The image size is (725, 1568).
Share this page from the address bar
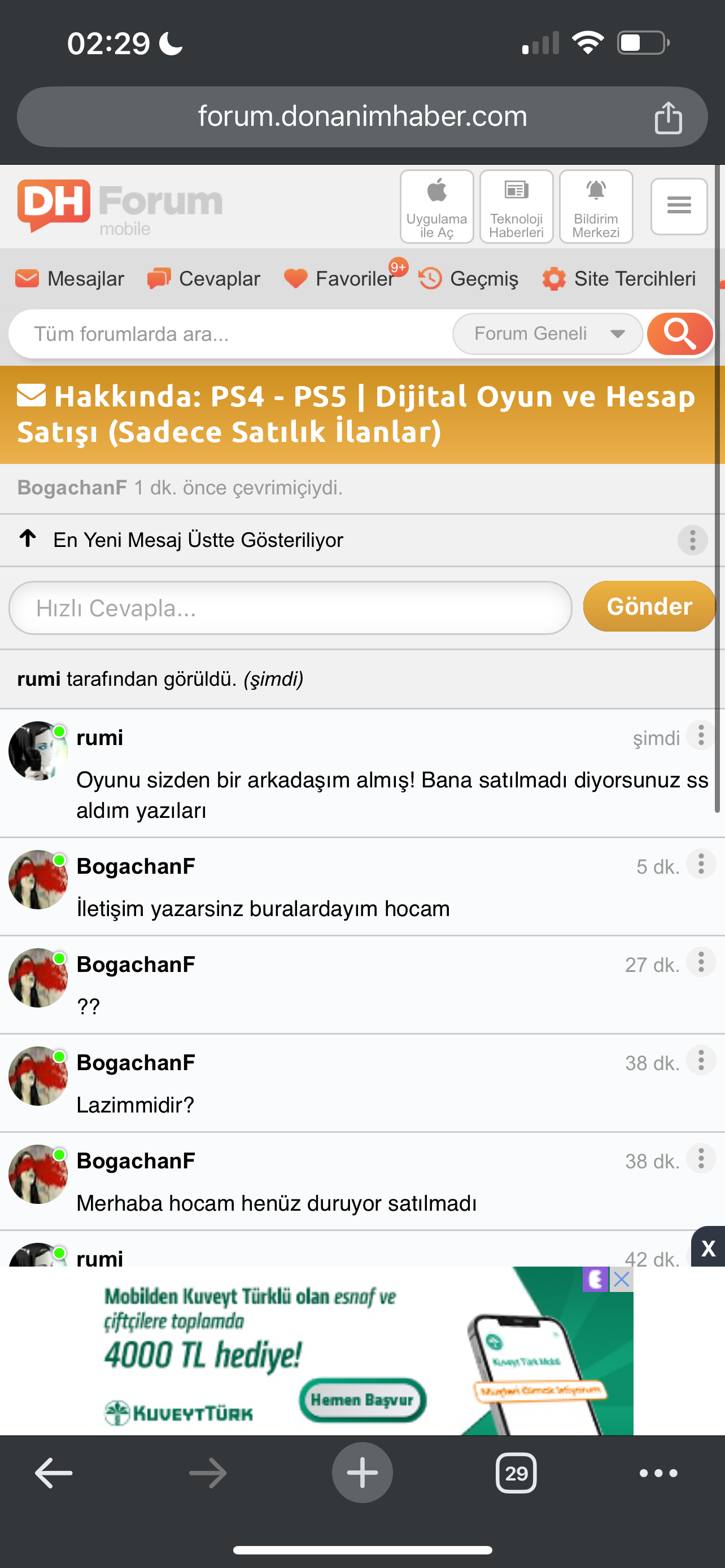pyautogui.click(x=668, y=117)
